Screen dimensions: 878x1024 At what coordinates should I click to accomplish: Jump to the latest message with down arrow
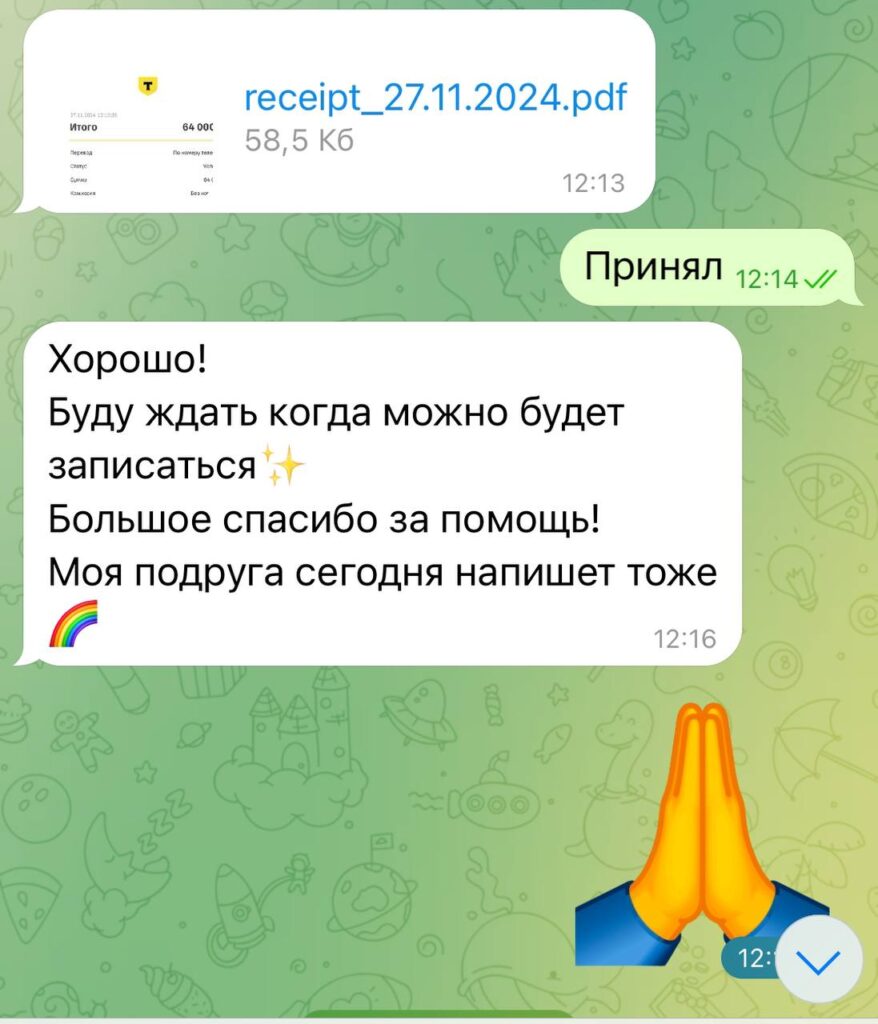click(x=819, y=960)
